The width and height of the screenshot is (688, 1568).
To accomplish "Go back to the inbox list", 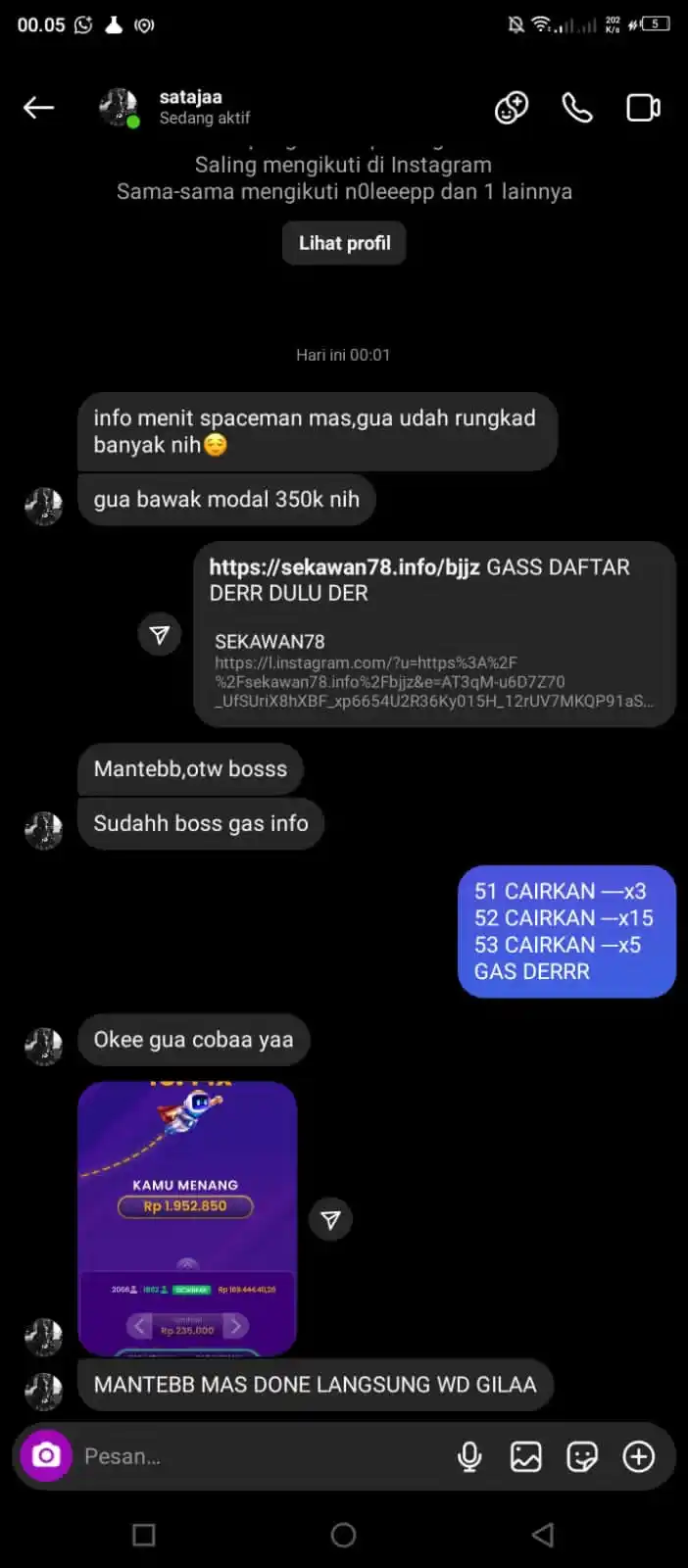I will pos(39,108).
